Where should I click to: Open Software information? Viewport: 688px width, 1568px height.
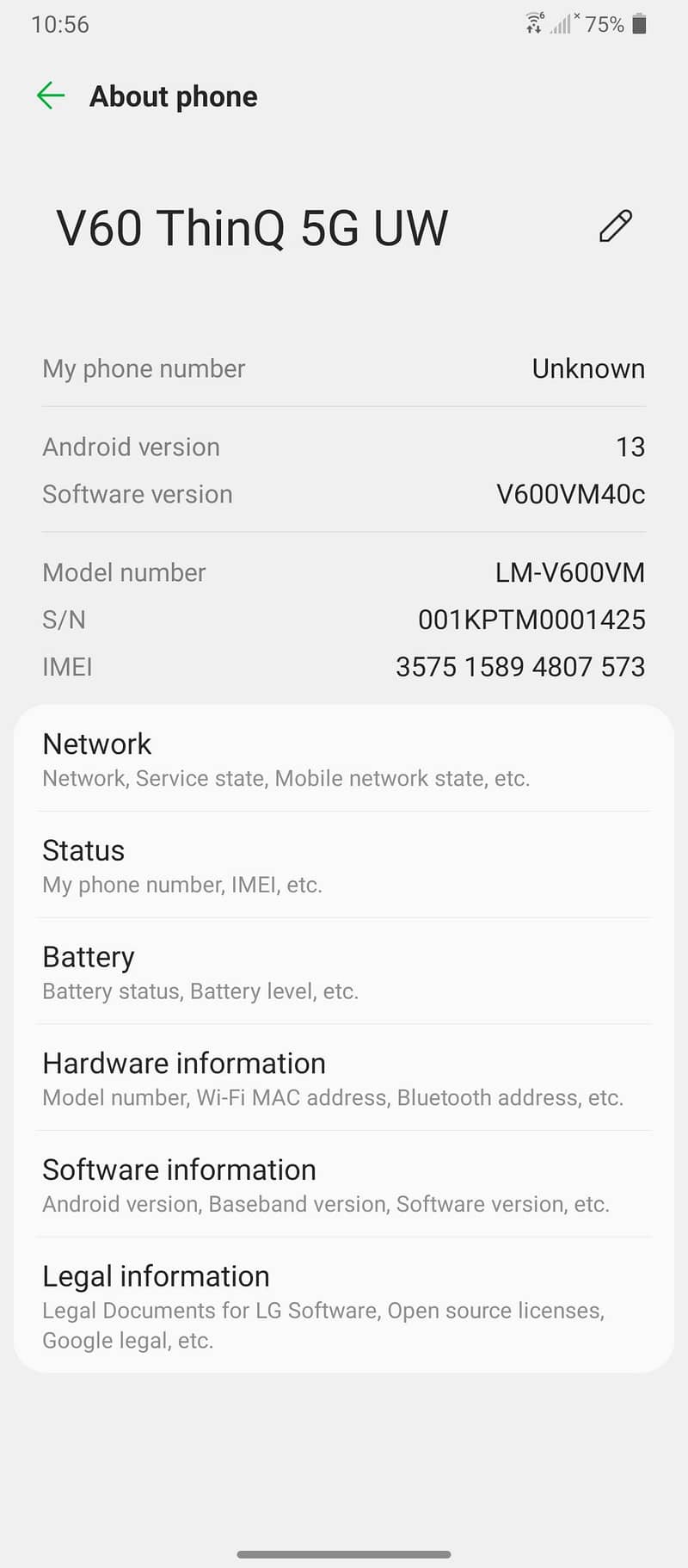pyautogui.click(x=344, y=1186)
